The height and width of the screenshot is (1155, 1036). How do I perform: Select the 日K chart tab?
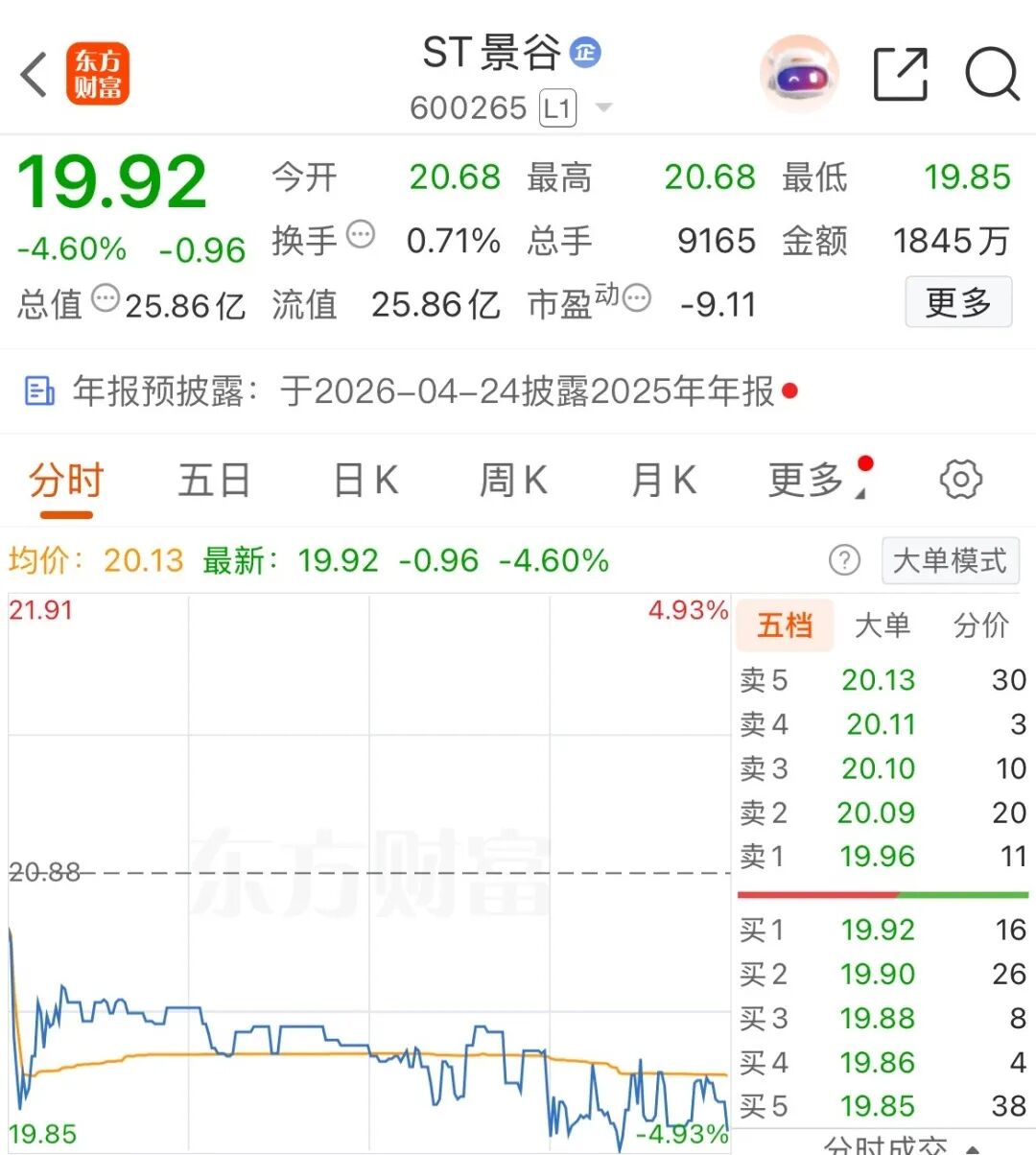[365, 481]
